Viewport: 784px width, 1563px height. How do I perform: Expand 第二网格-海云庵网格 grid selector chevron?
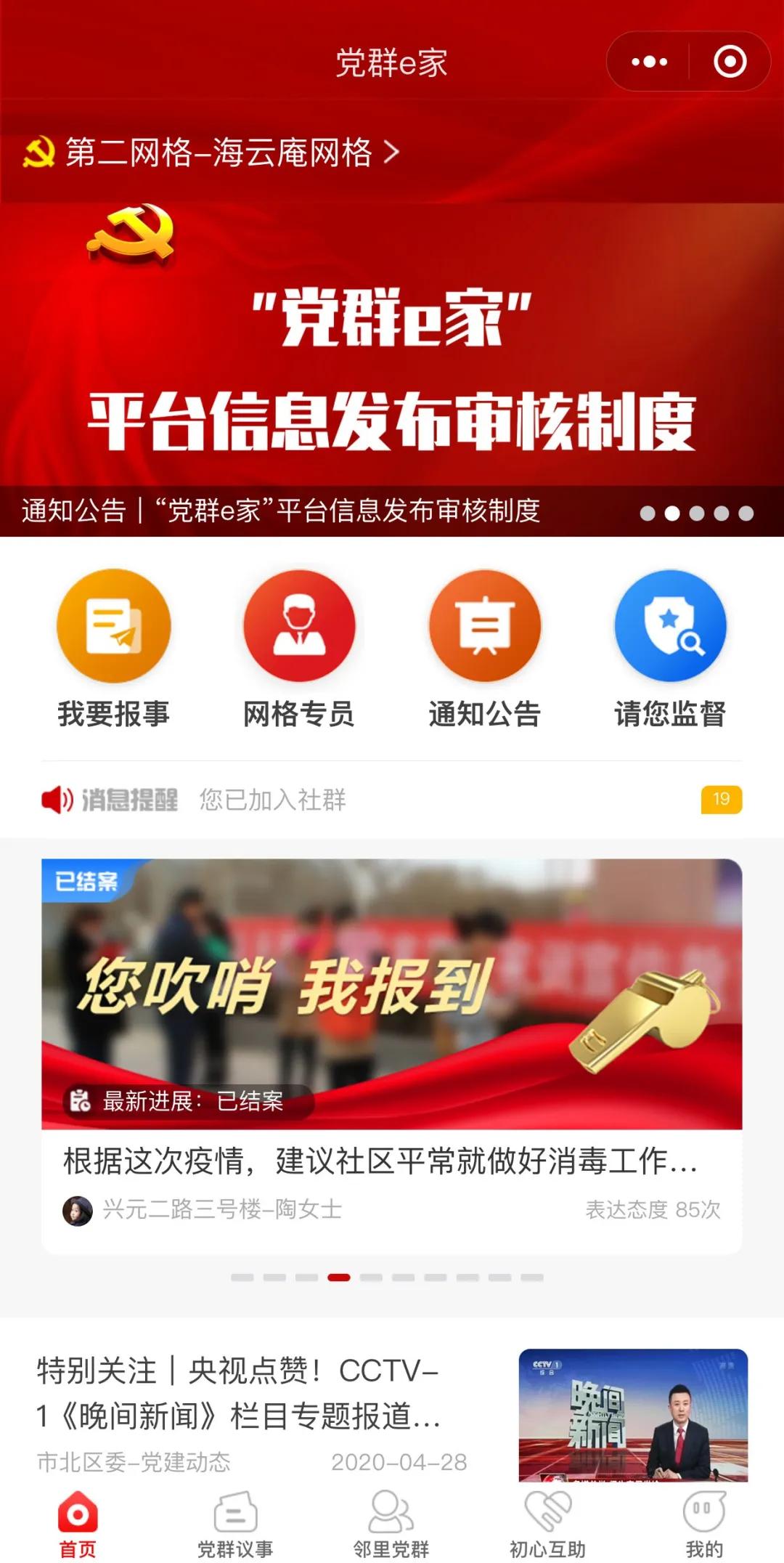[391, 152]
